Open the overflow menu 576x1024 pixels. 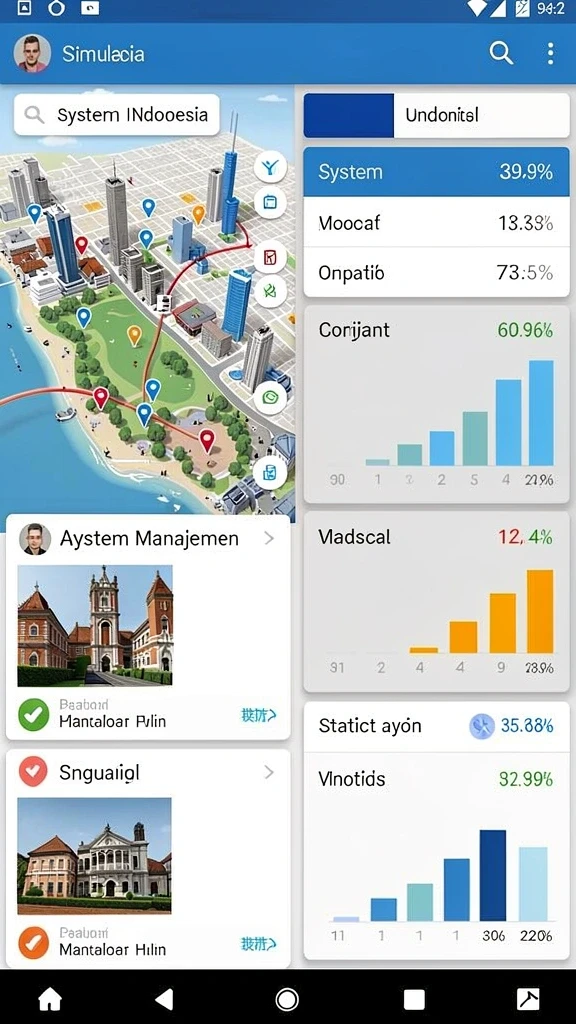[x=551, y=53]
